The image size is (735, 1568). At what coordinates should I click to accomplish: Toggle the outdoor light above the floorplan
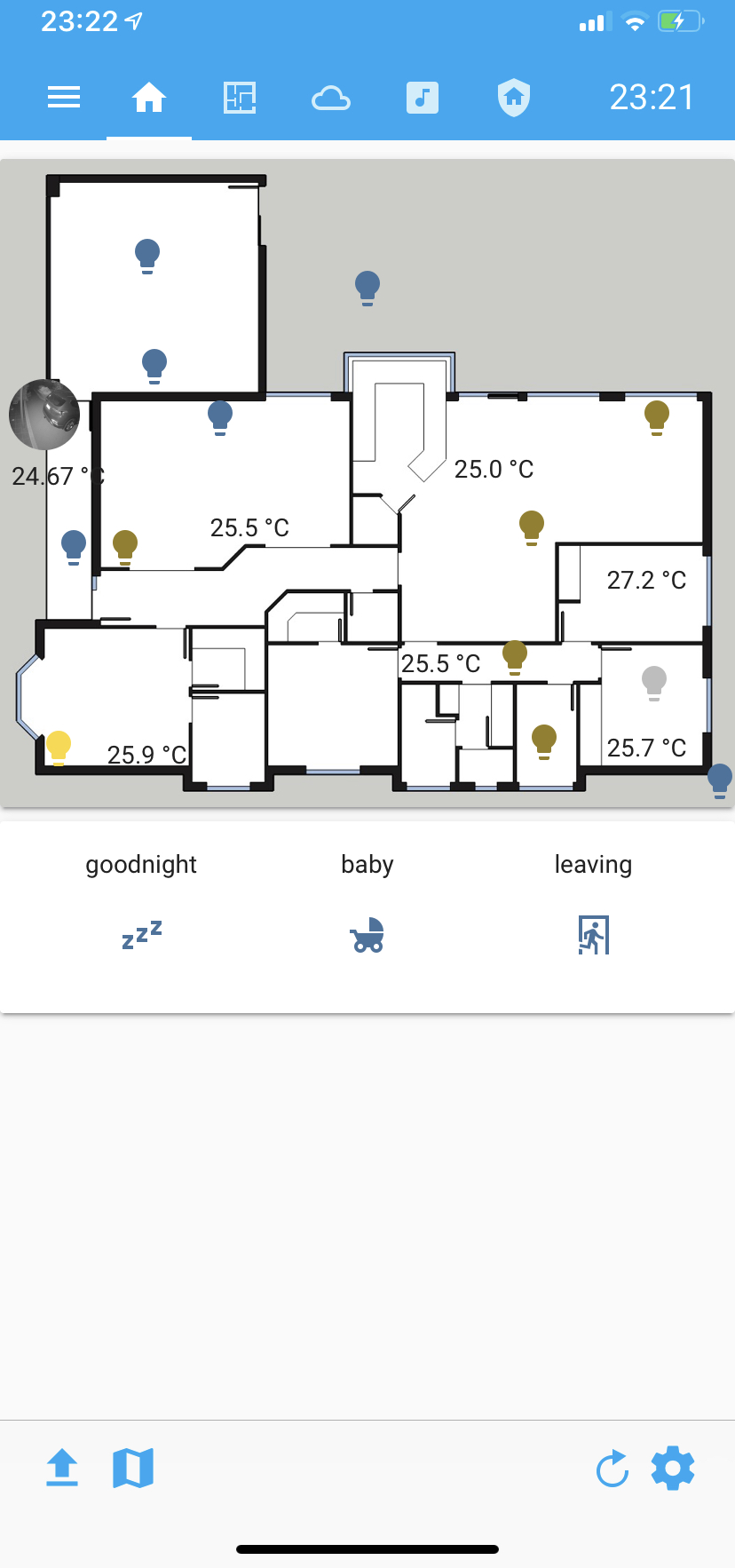pos(367,288)
